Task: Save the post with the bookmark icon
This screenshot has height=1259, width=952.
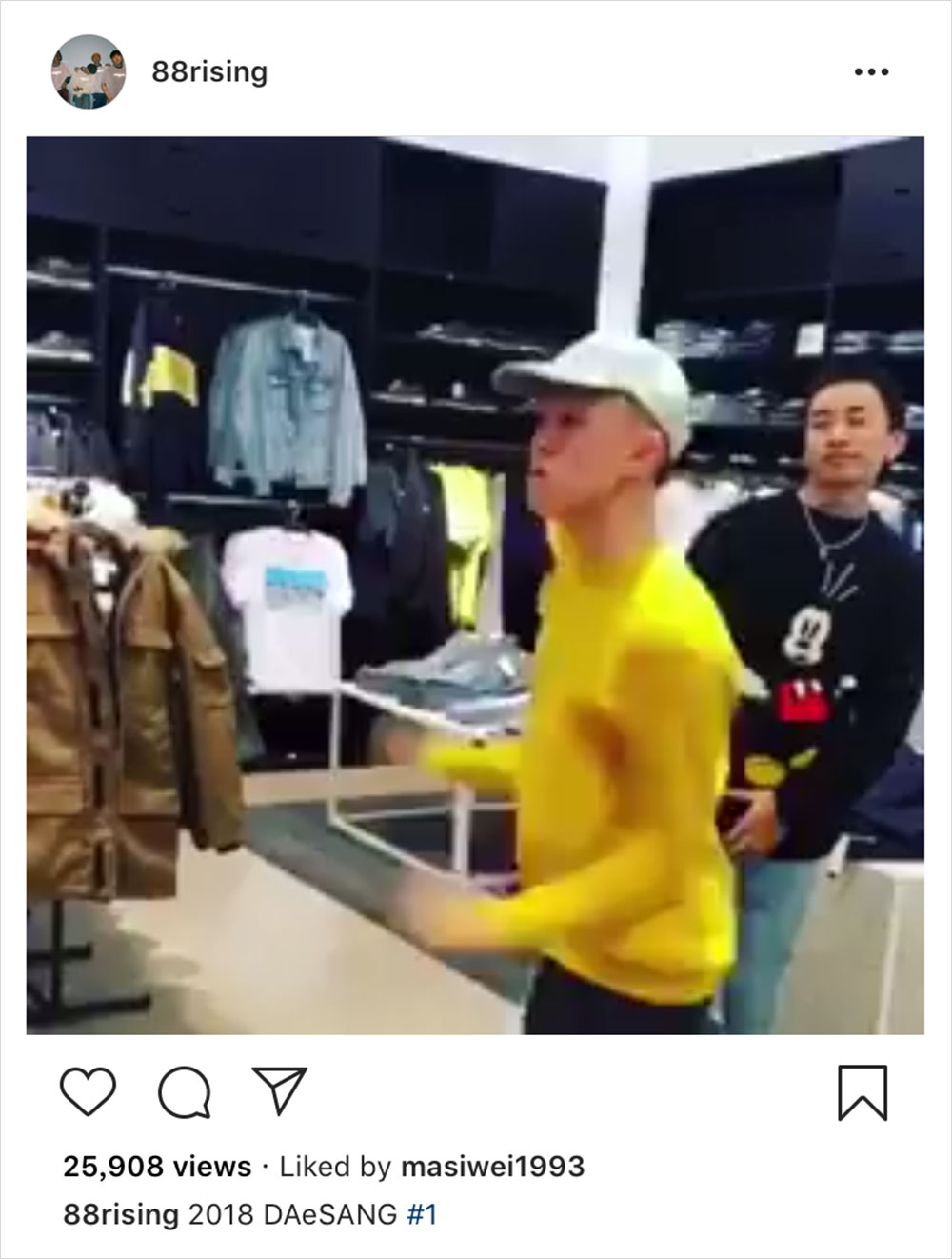Action: [x=863, y=1092]
